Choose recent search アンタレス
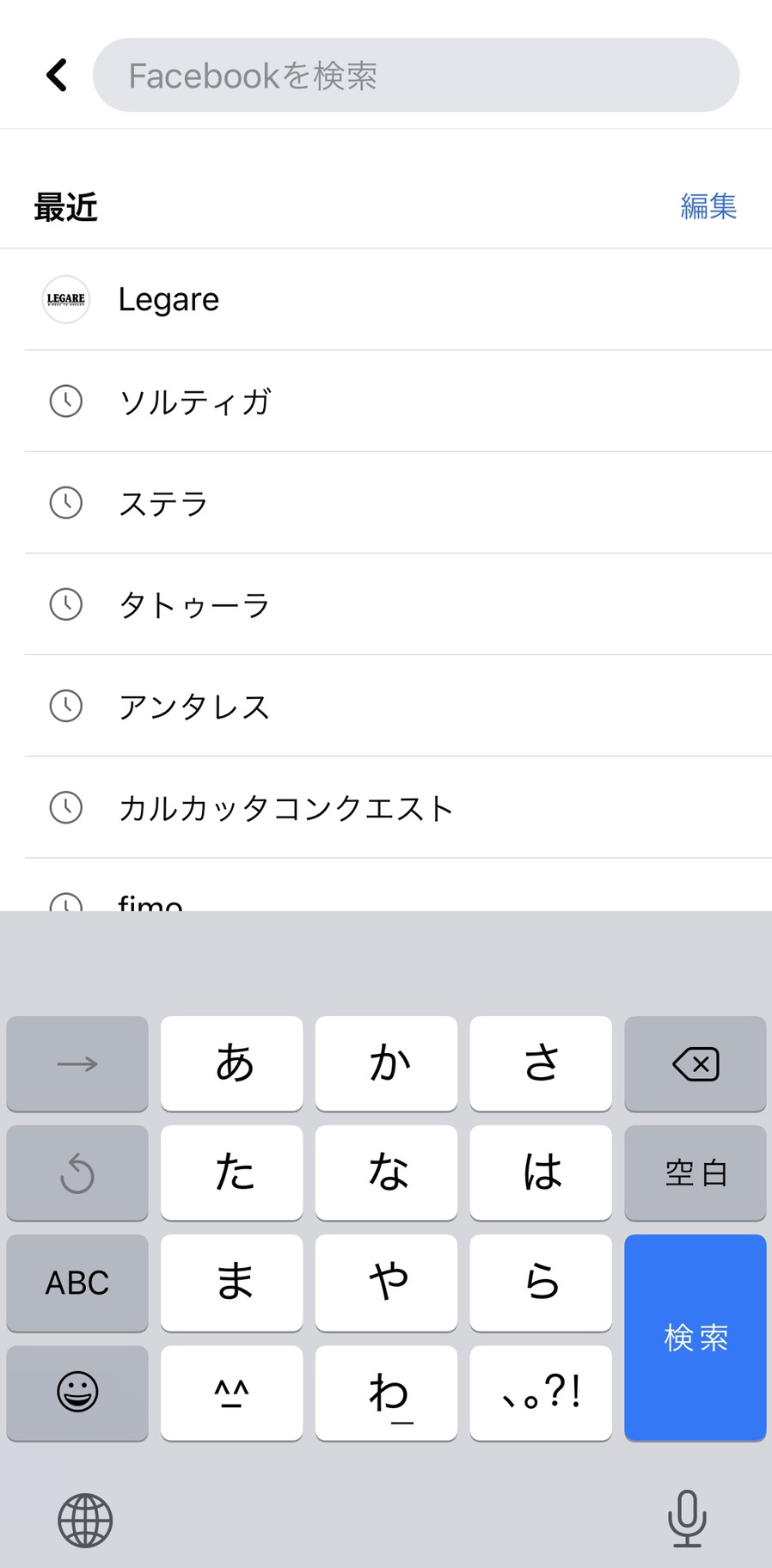The width and height of the screenshot is (772, 1568). coord(386,706)
